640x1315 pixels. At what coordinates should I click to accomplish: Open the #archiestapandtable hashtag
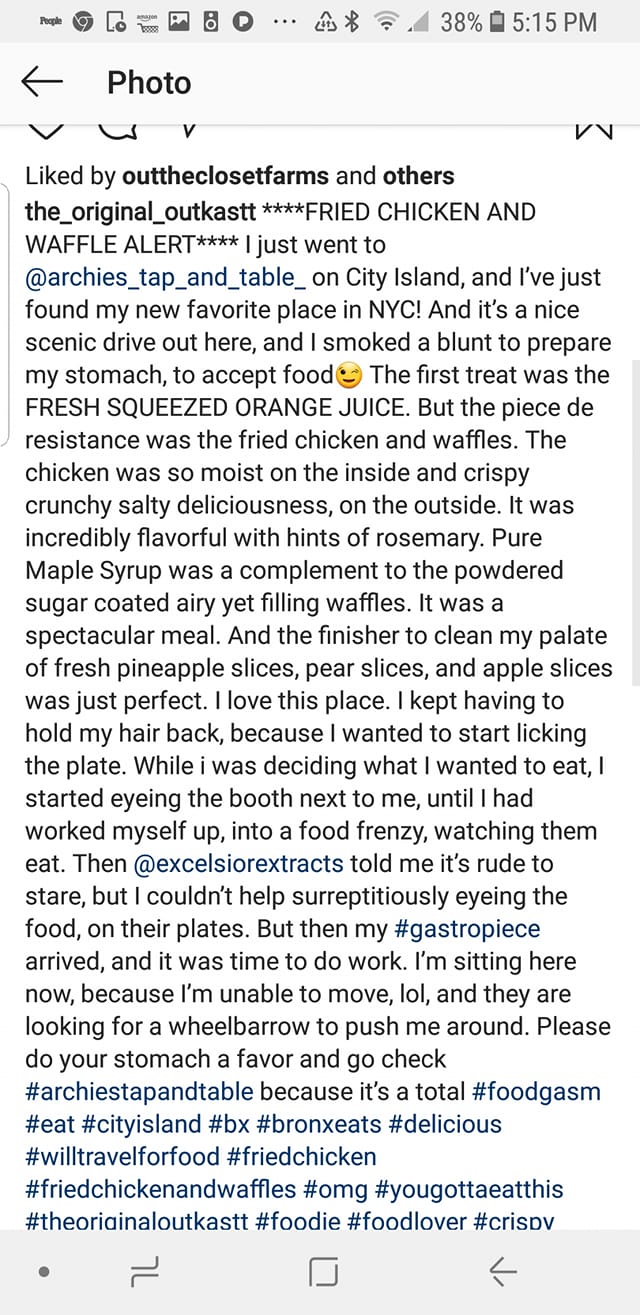pos(139,1091)
